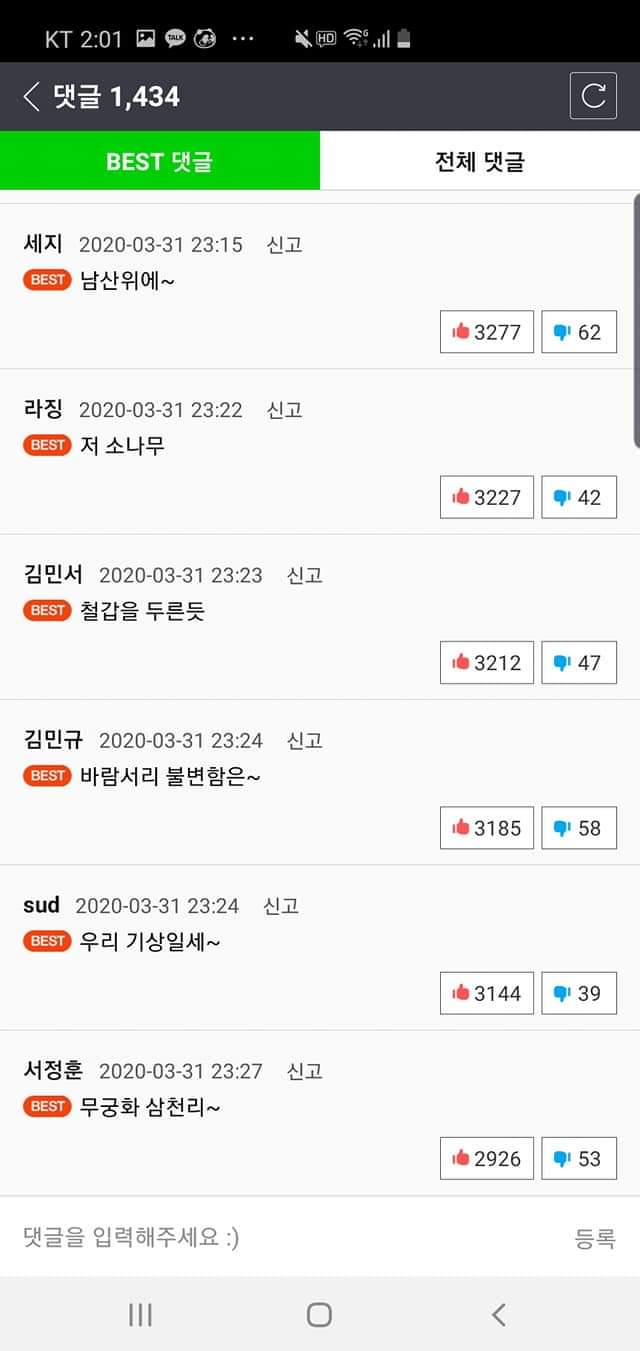Like 라징's comment 저 소나무
Image resolution: width=640 pixels, height=1351 pixels.
coord(487,497)
